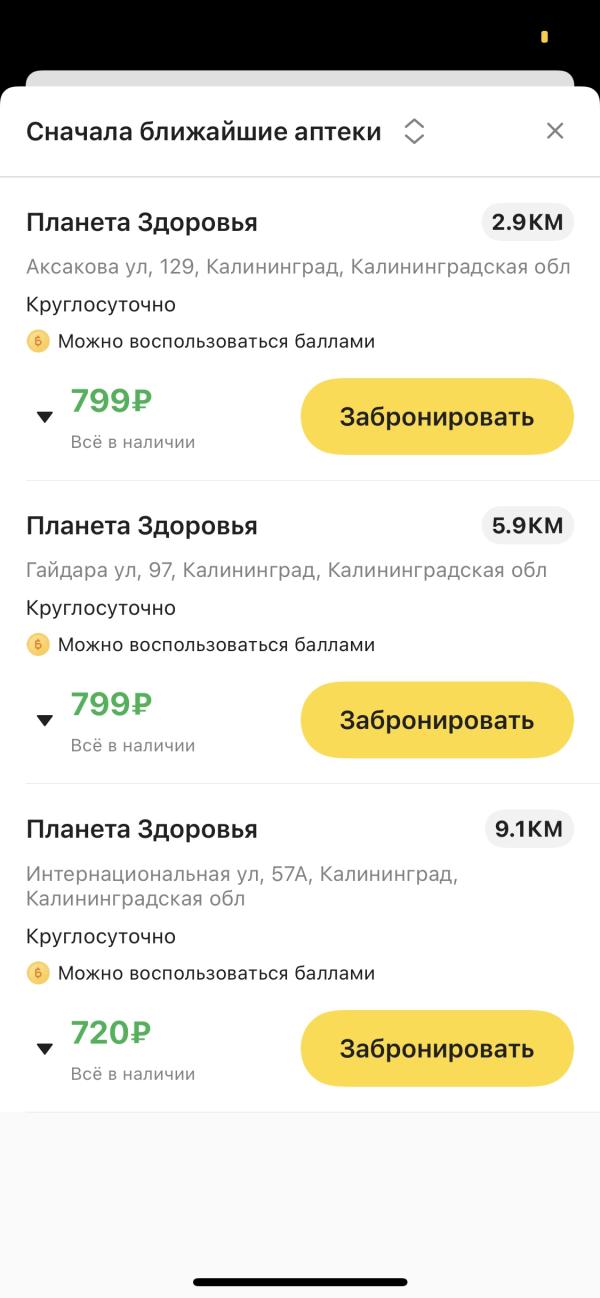Open the sort order selector arrows
Viewport: 600px width, 1298px height.
coord(414,131)
